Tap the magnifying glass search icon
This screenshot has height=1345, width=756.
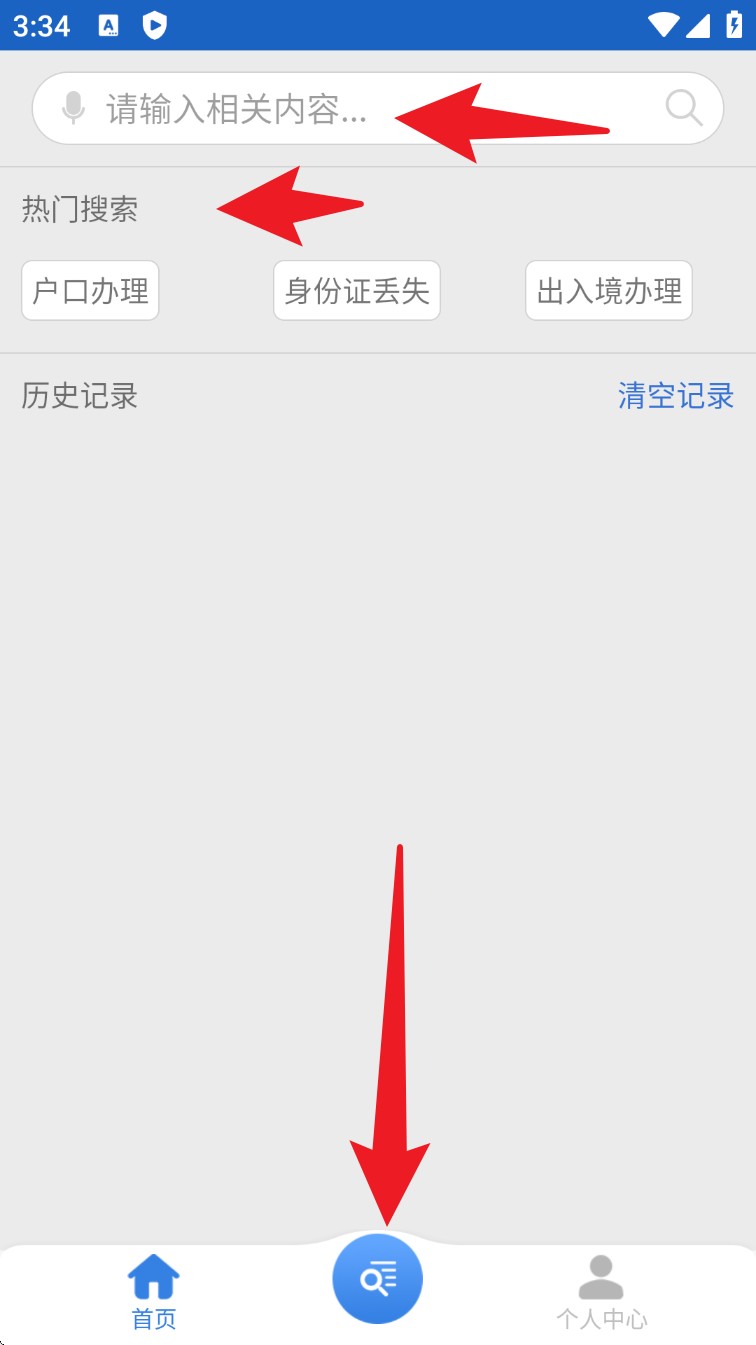tap(684, 108)
